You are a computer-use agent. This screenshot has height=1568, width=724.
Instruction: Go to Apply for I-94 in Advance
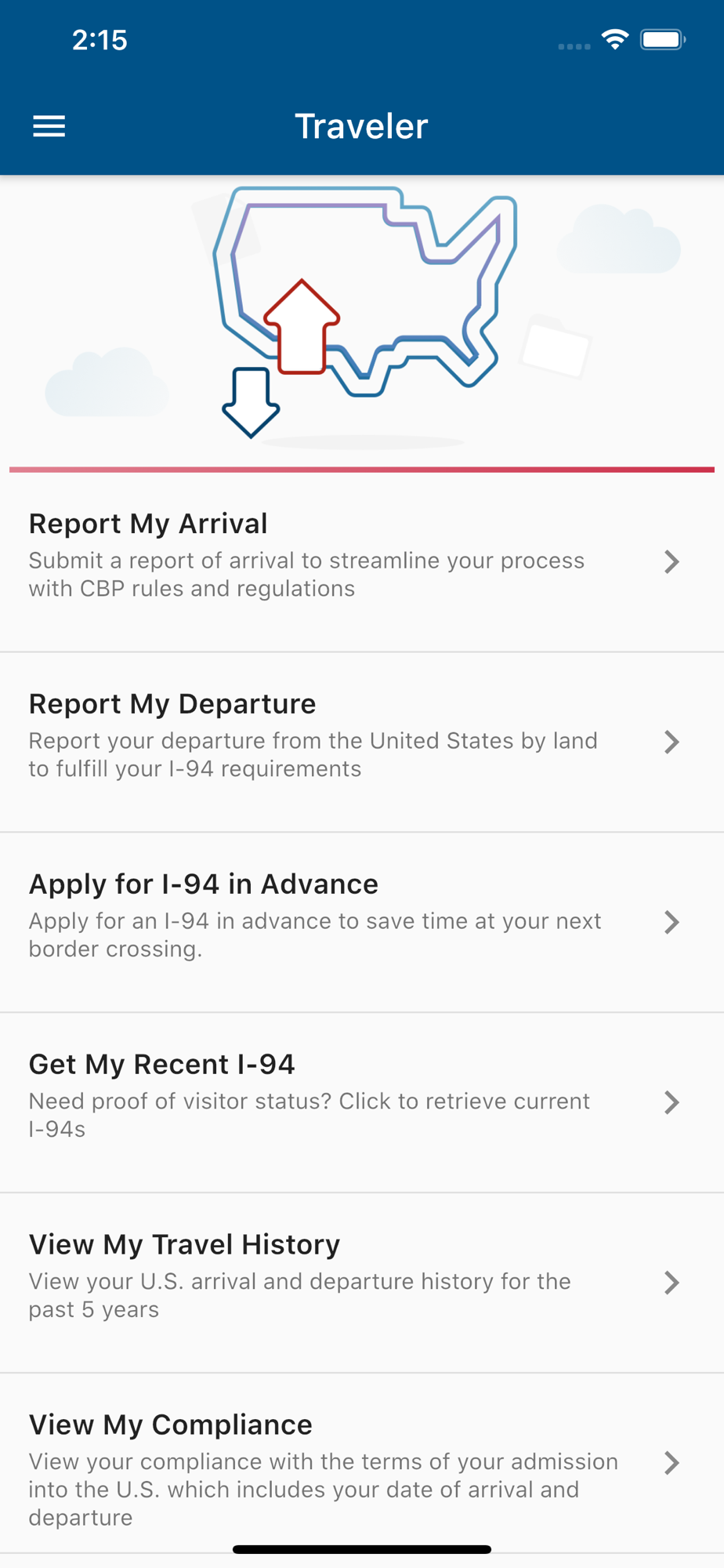(x=362, y=922)
